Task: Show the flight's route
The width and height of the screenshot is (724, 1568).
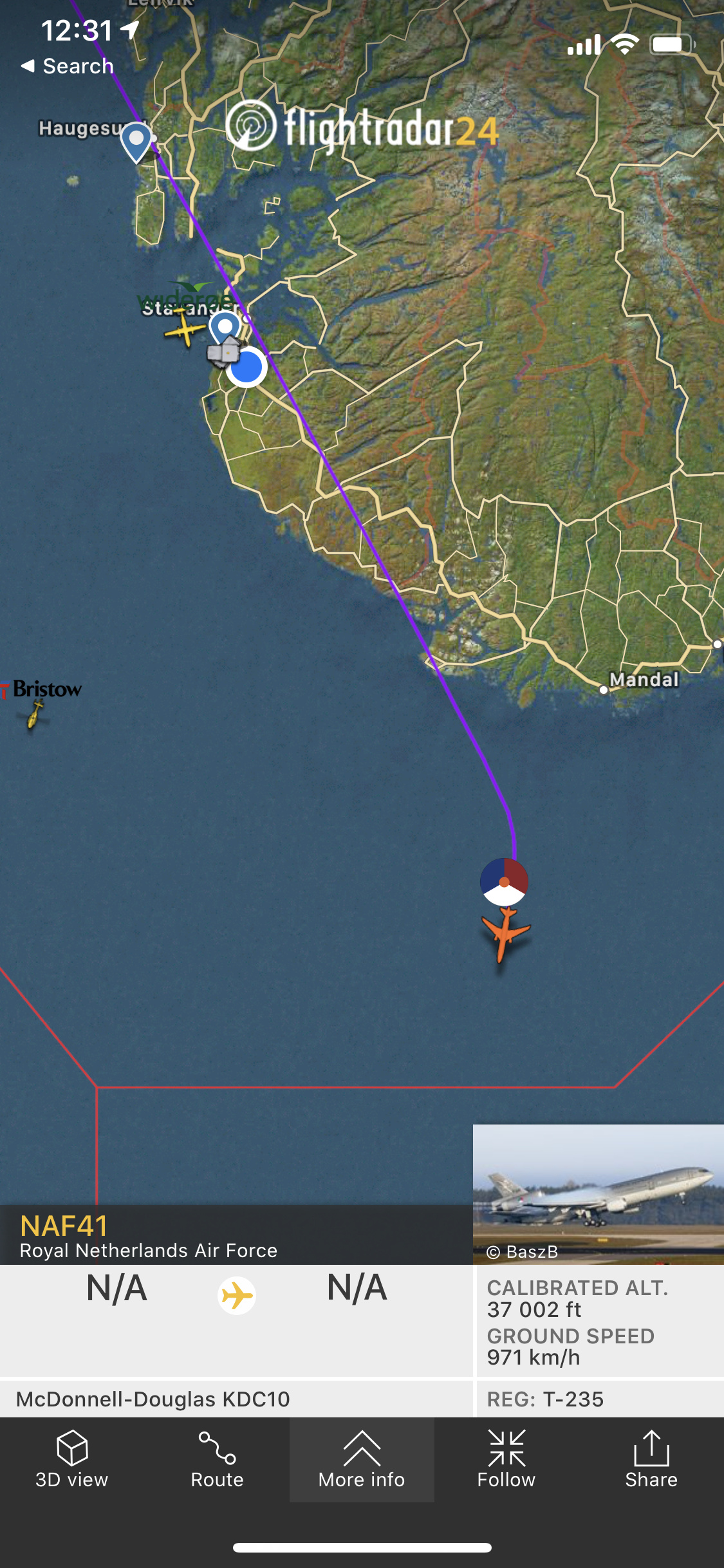Action: (x=217, y=1459)
